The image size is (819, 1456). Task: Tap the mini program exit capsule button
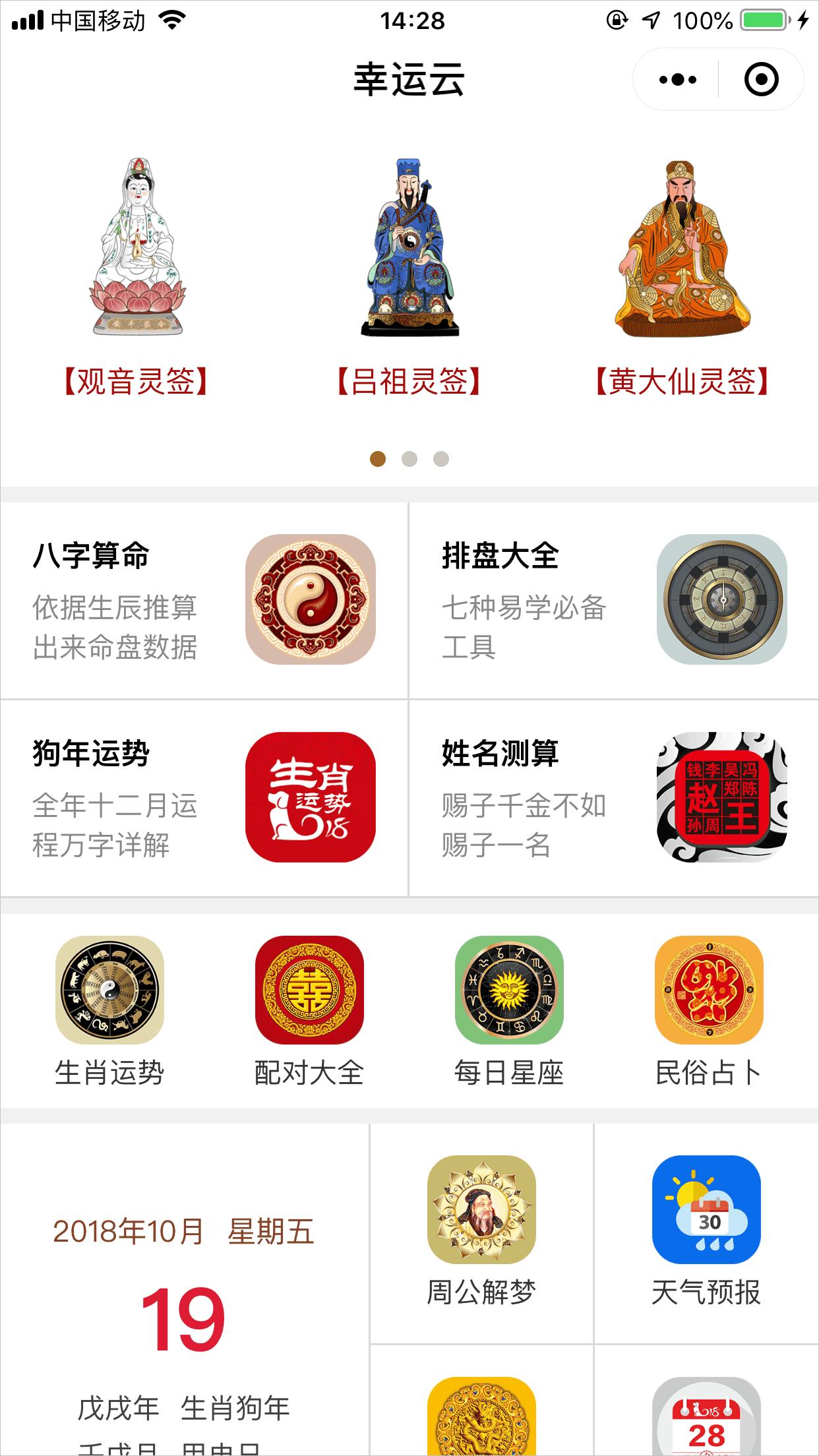[760, 79]
